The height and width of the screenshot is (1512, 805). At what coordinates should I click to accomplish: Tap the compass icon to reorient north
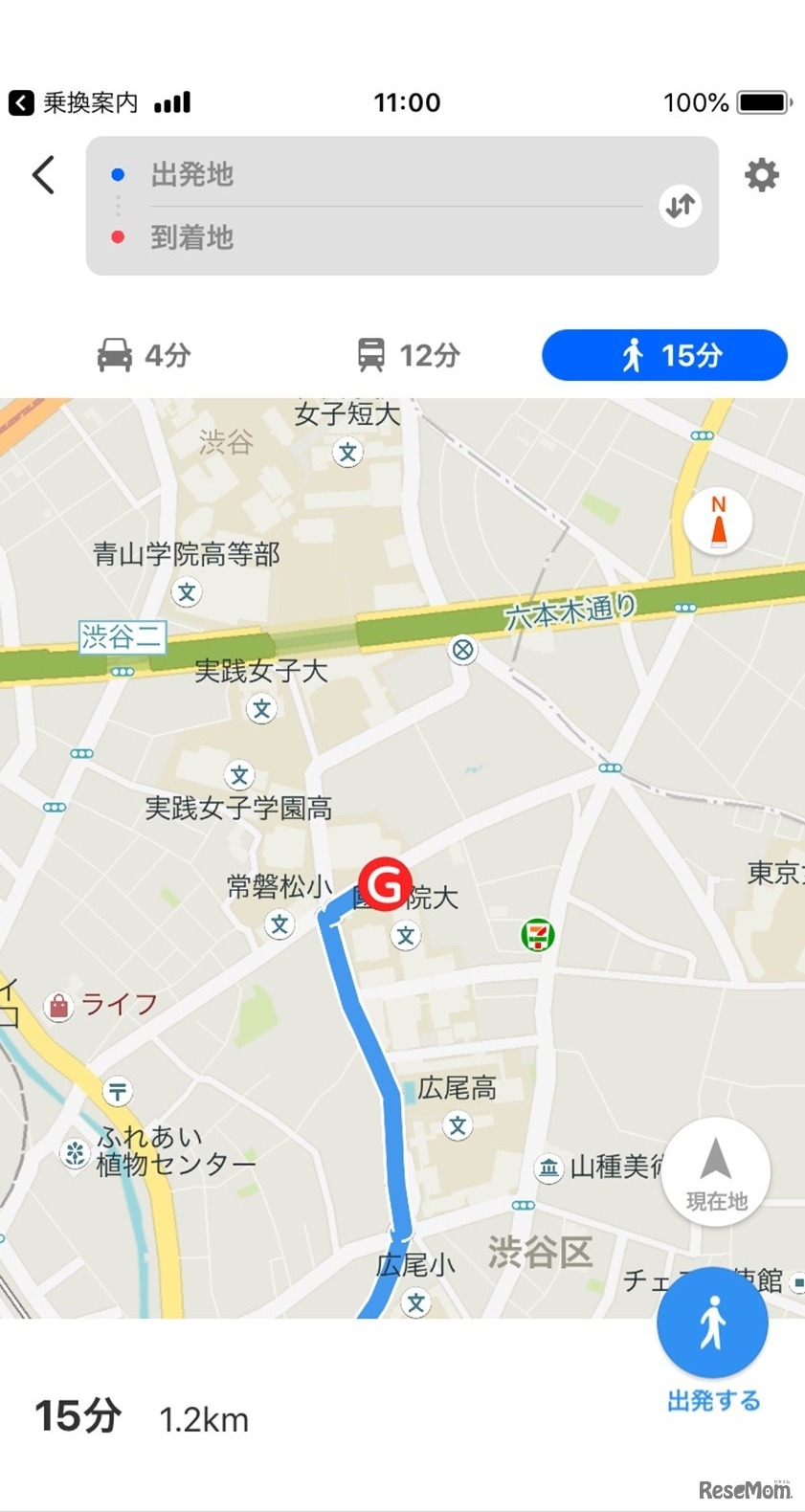(x=716, y=520)
